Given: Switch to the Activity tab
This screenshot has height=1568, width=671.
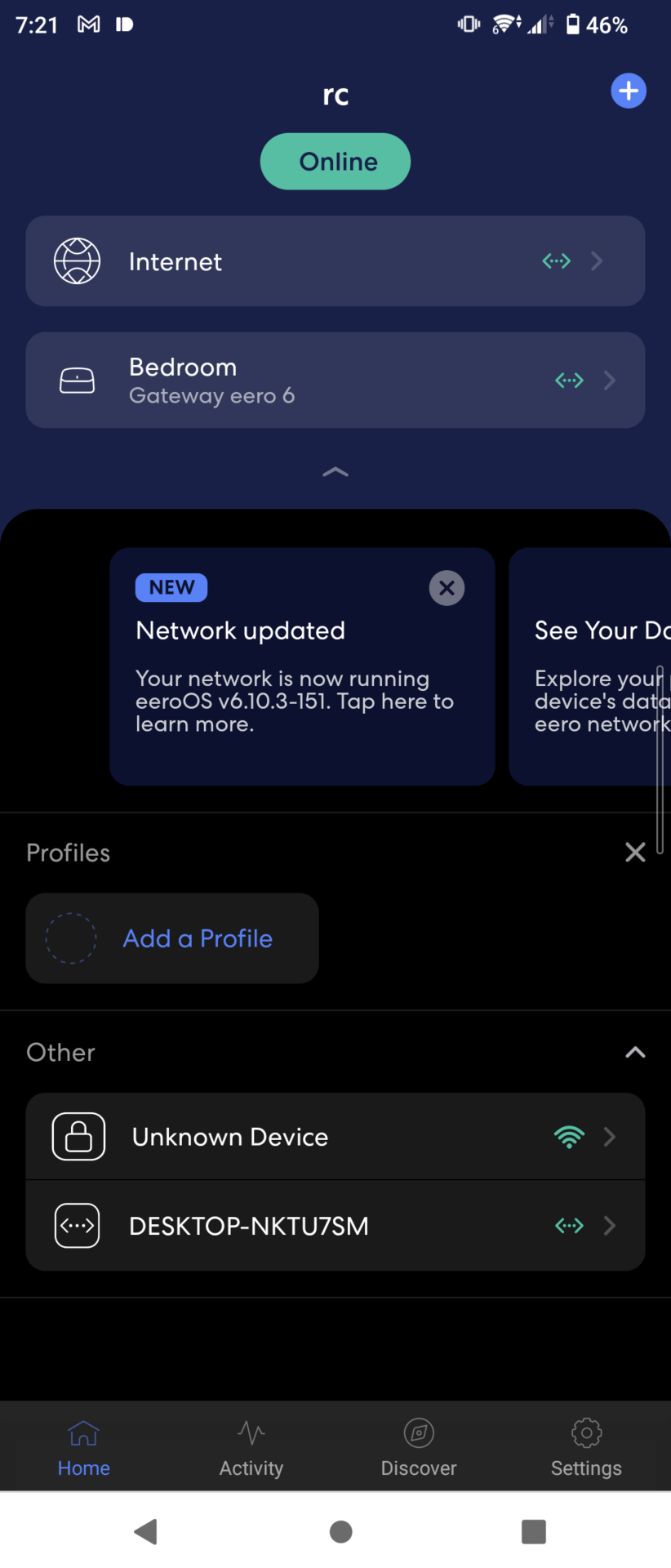Looking at the screenshot, I should [251, 1447].
